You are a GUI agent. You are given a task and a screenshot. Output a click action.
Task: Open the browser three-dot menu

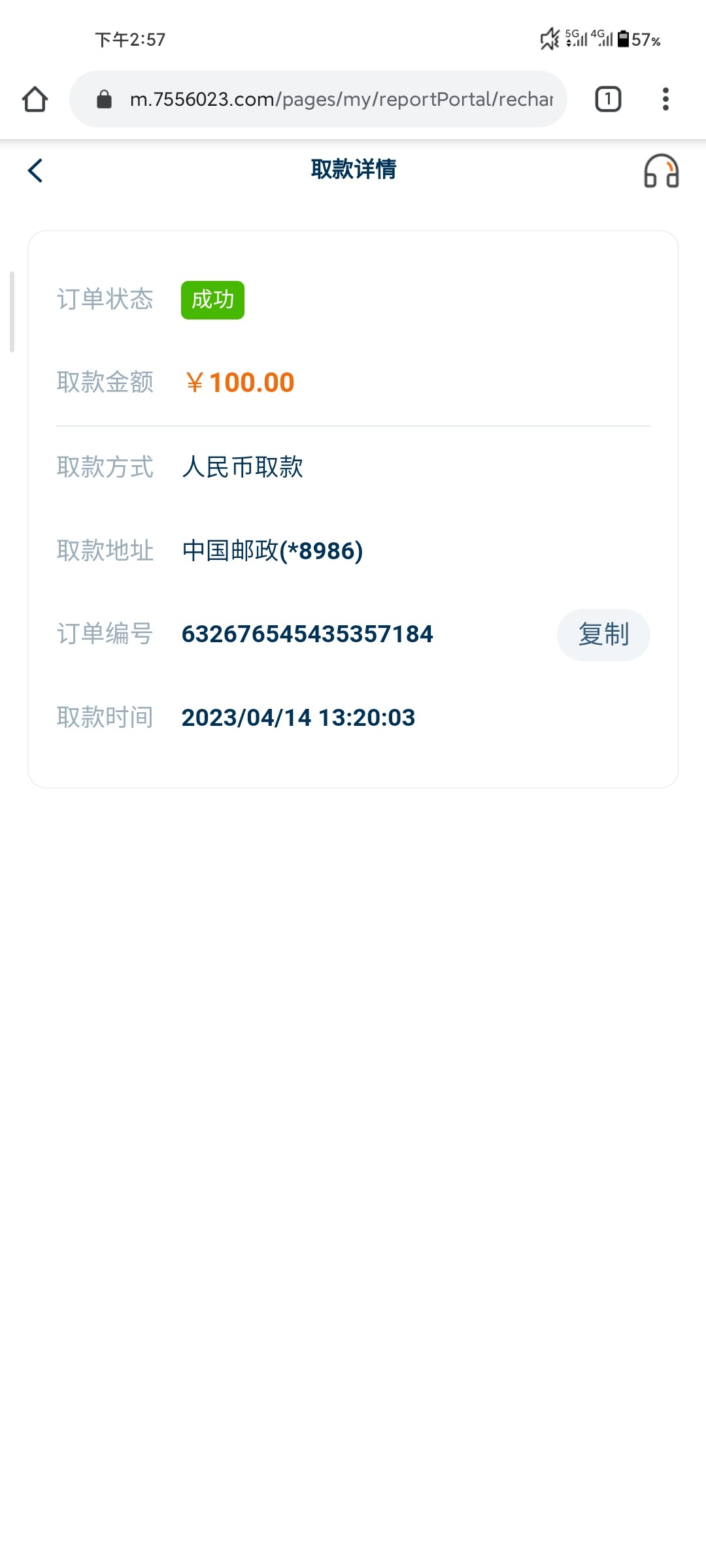[665, 99]
